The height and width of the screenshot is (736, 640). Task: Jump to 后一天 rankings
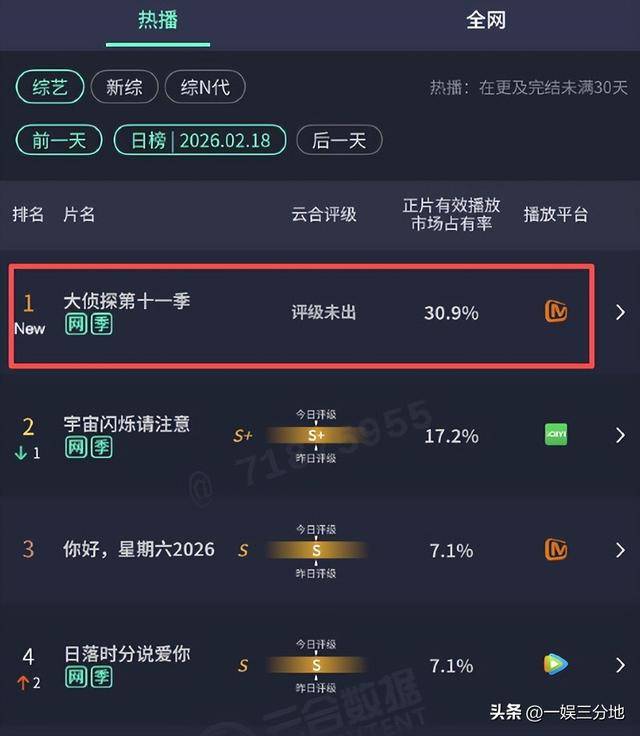339,140
